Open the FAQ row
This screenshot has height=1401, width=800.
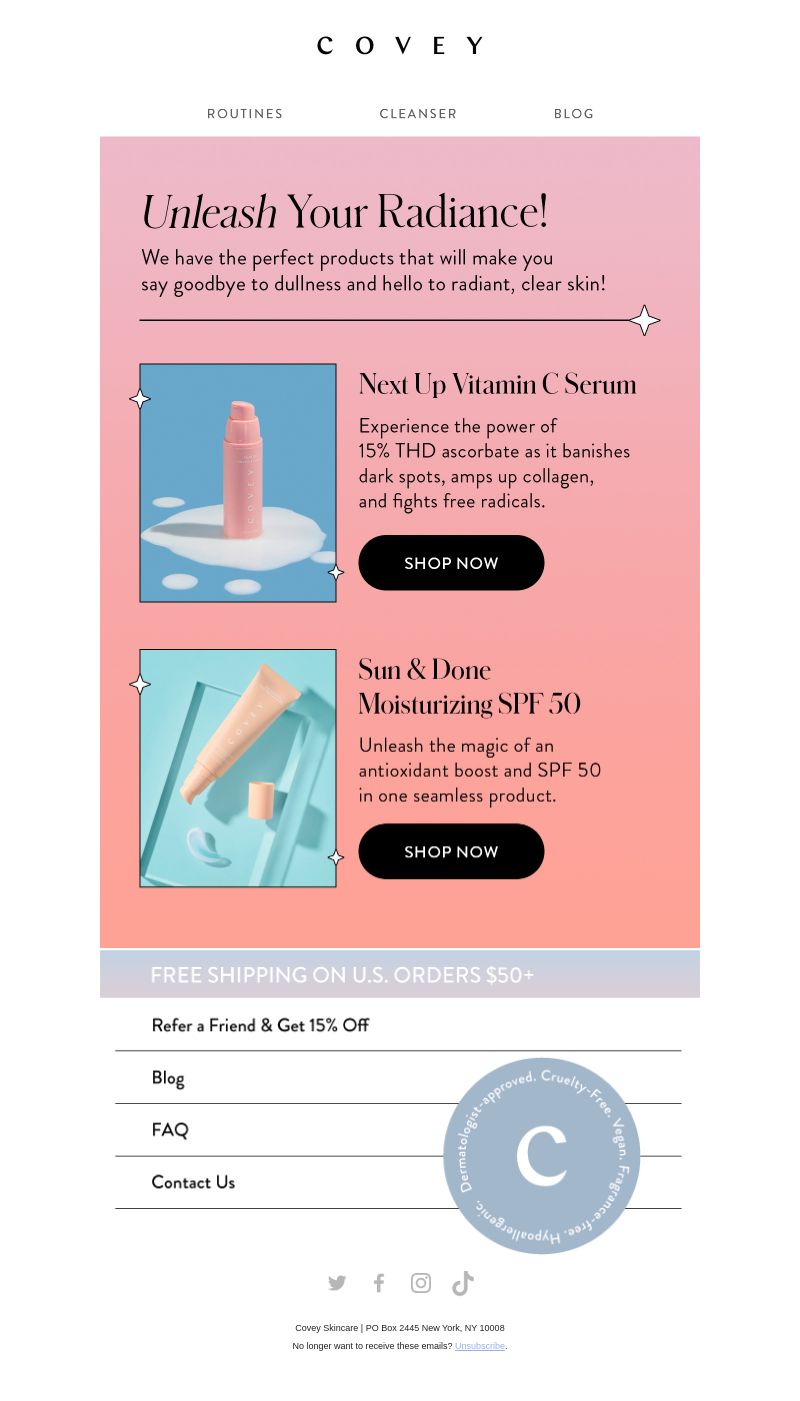170,1130
